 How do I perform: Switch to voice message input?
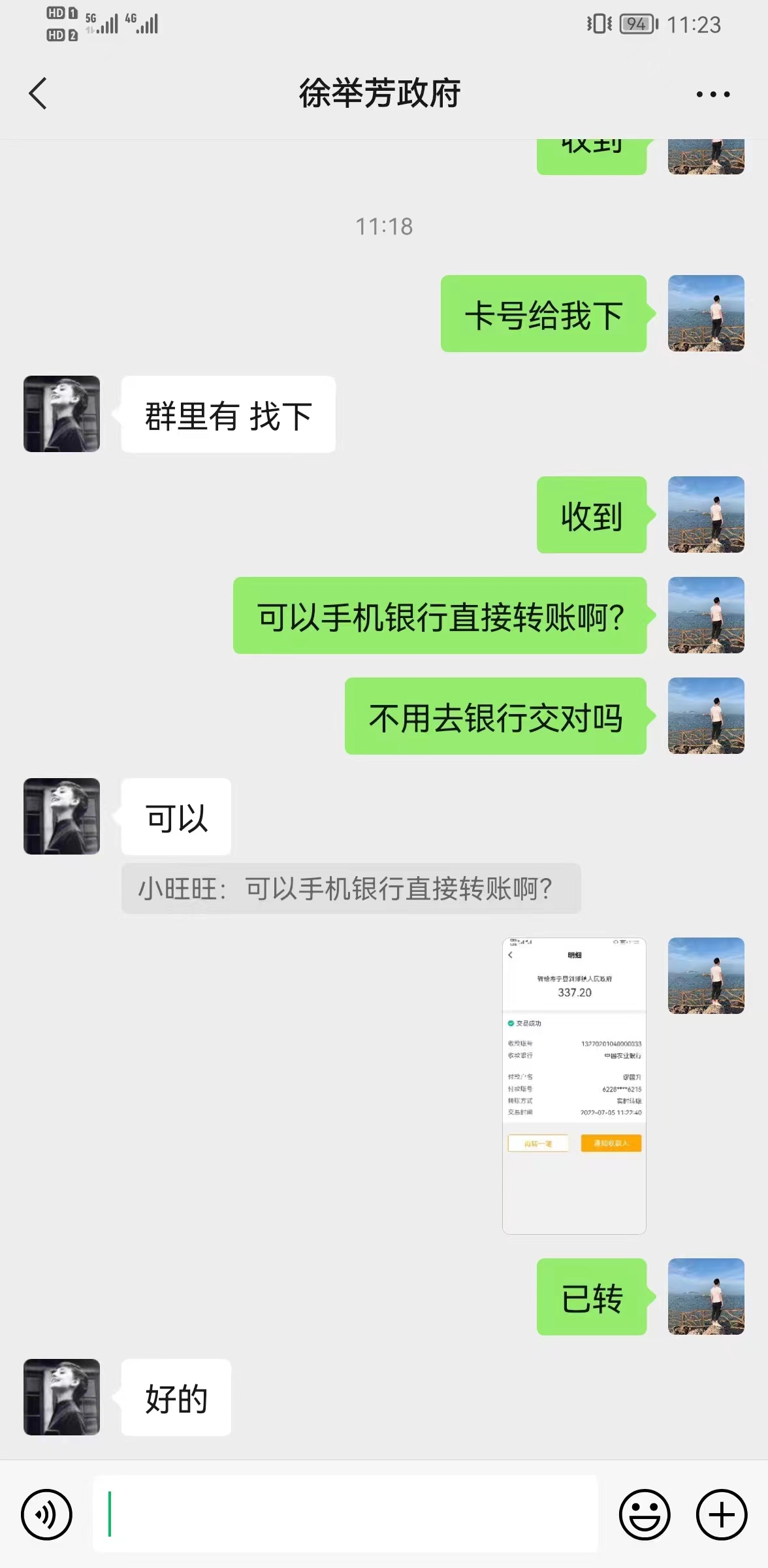46,1514
